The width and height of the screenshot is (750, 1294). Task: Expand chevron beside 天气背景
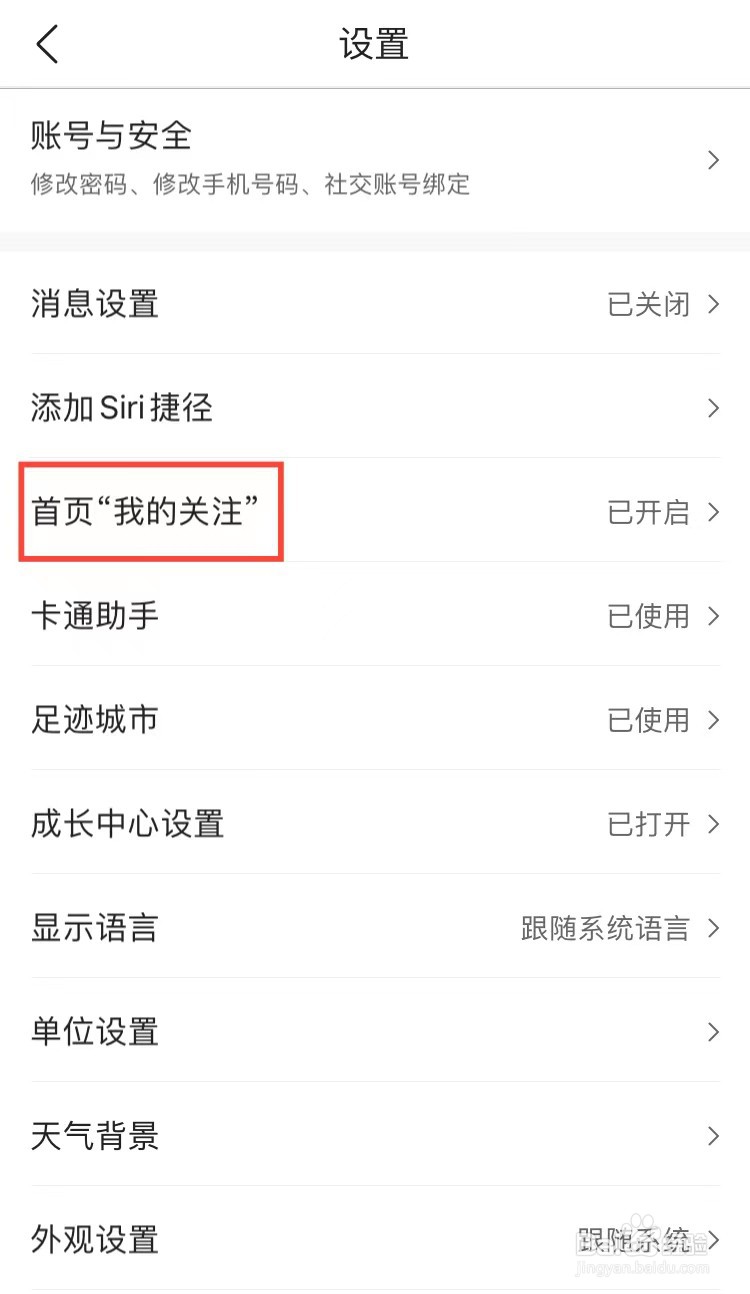point(712,1136)
